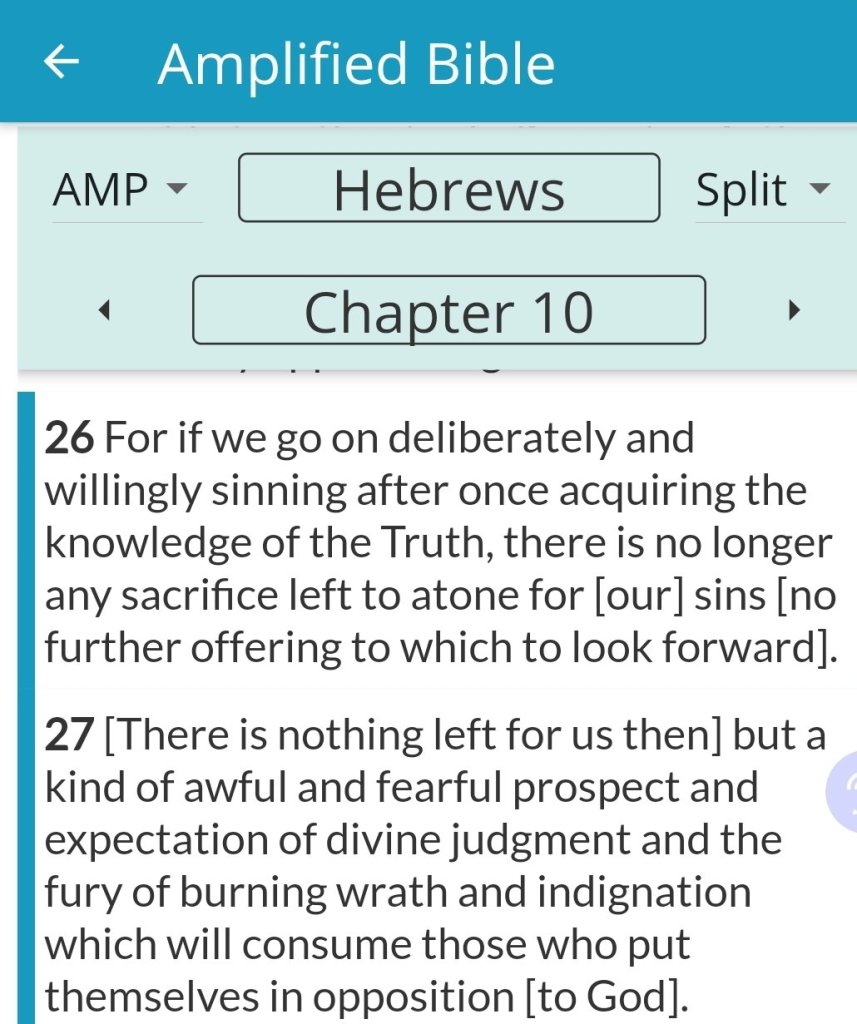
Task: Open the Chapter 10 selector
Action: (x=448, y=311)
